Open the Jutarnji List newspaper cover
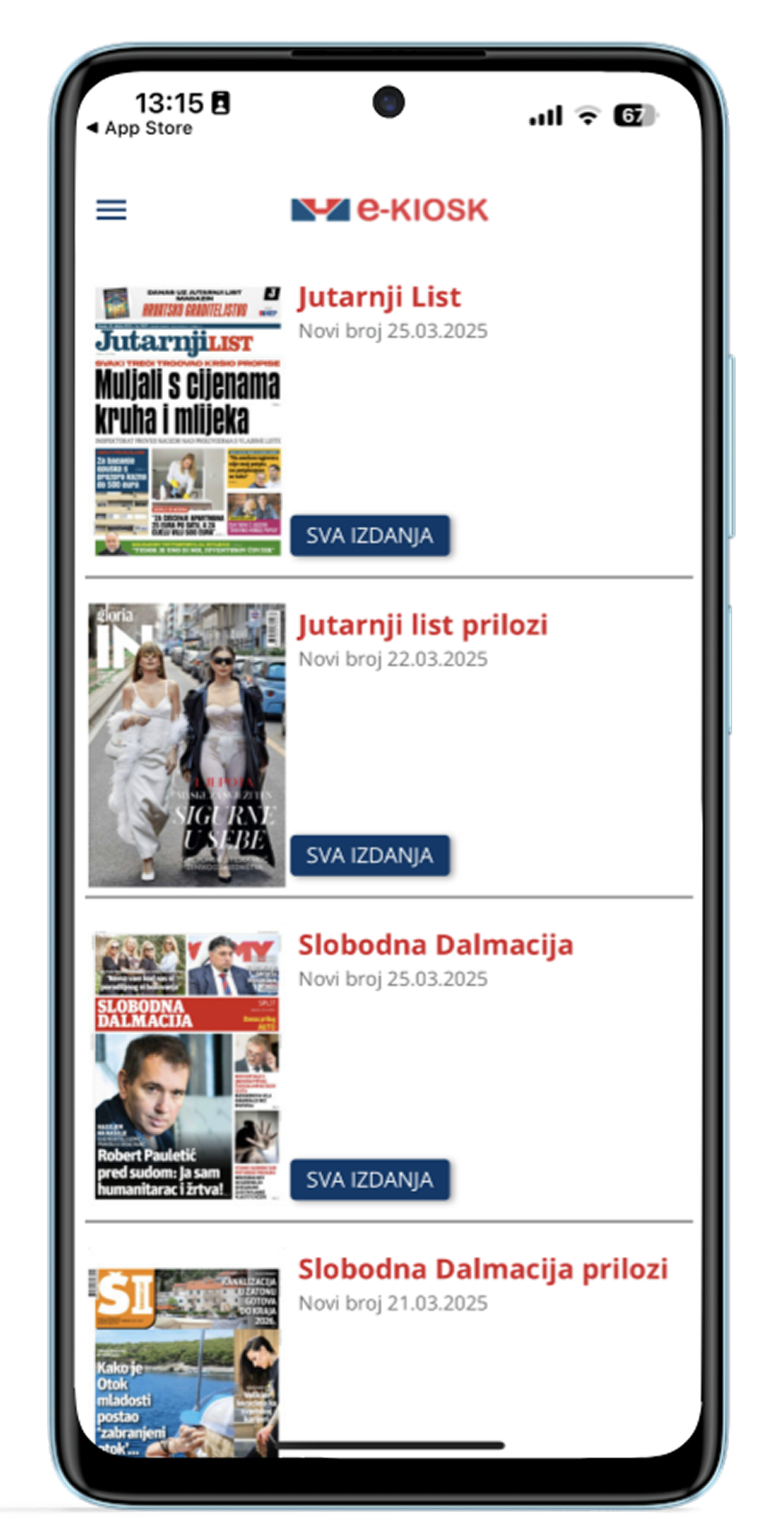 (188, 421)
